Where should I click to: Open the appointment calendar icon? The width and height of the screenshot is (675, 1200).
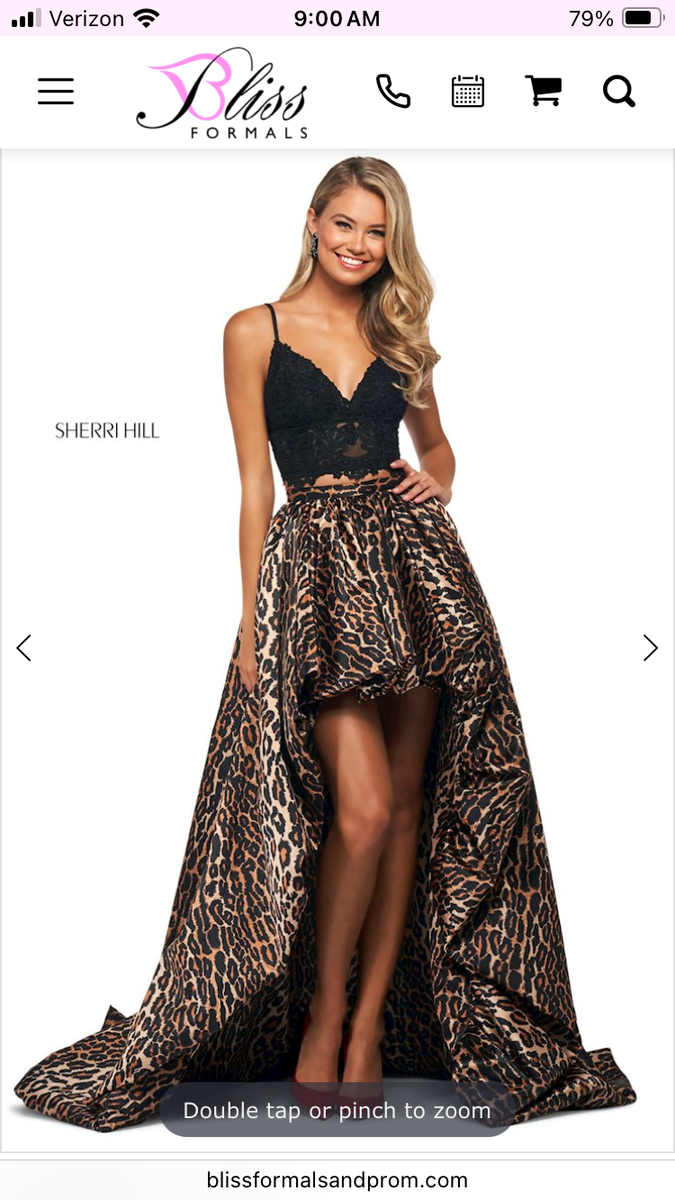[x=468, y=92]
